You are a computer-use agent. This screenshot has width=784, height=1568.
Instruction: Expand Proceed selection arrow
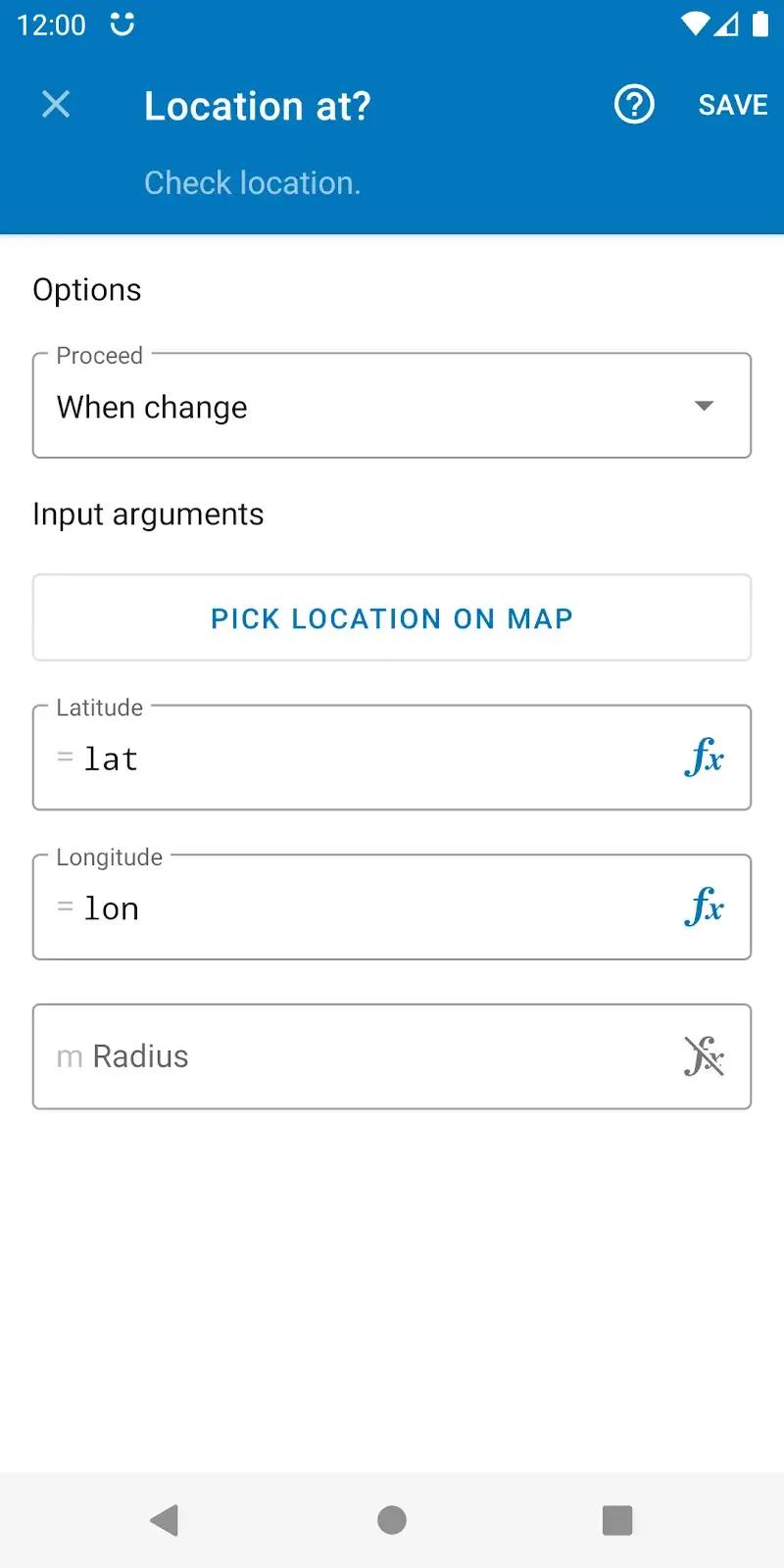(x=704, y=405)
